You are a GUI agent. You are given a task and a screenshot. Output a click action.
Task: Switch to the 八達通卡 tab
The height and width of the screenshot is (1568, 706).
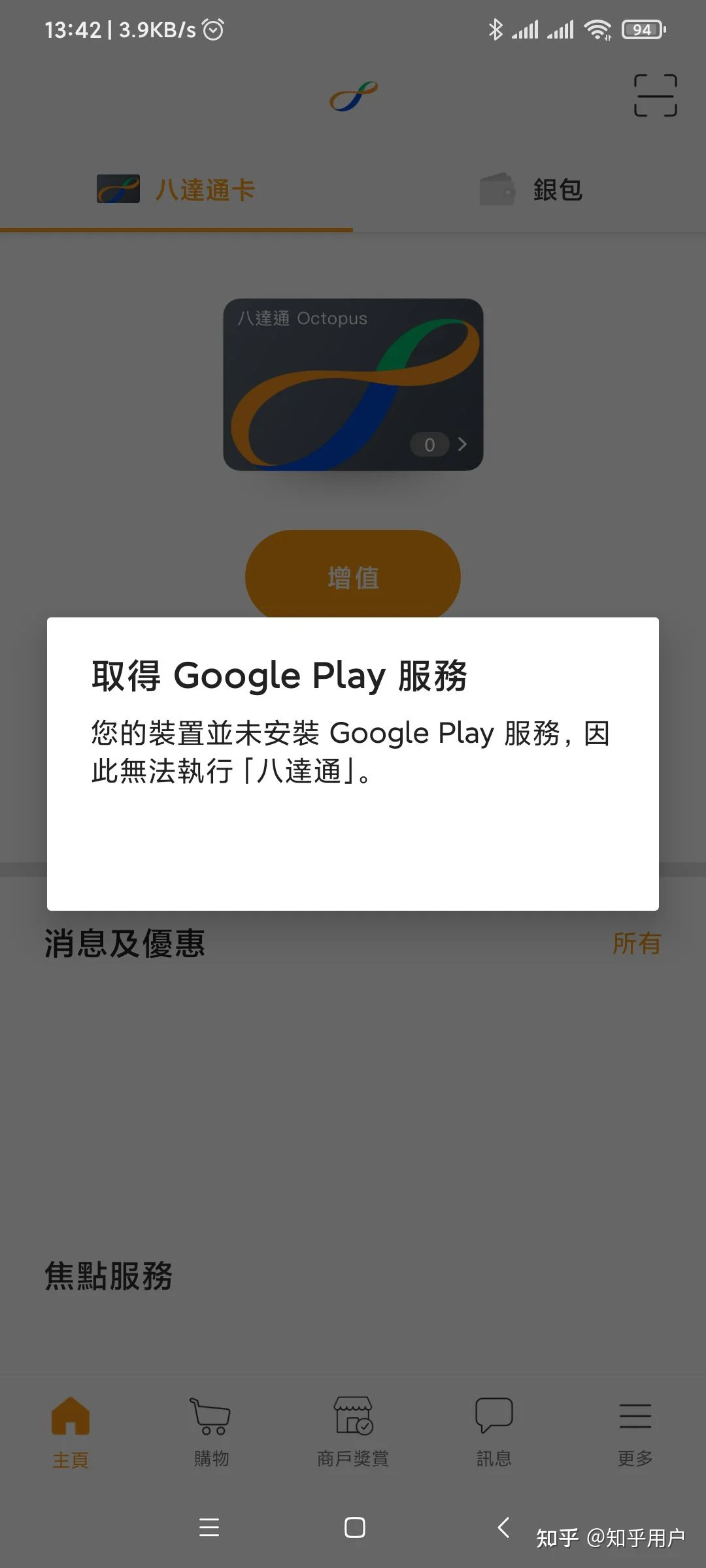[x=176, y=189]
